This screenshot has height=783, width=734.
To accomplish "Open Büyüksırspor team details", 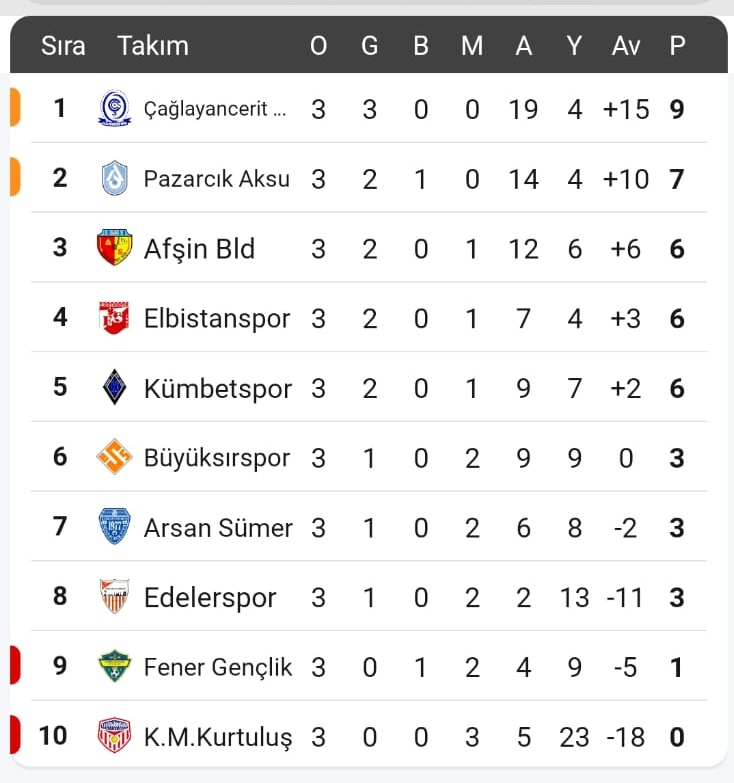I will pyautogui.click(x=216, y=458).
